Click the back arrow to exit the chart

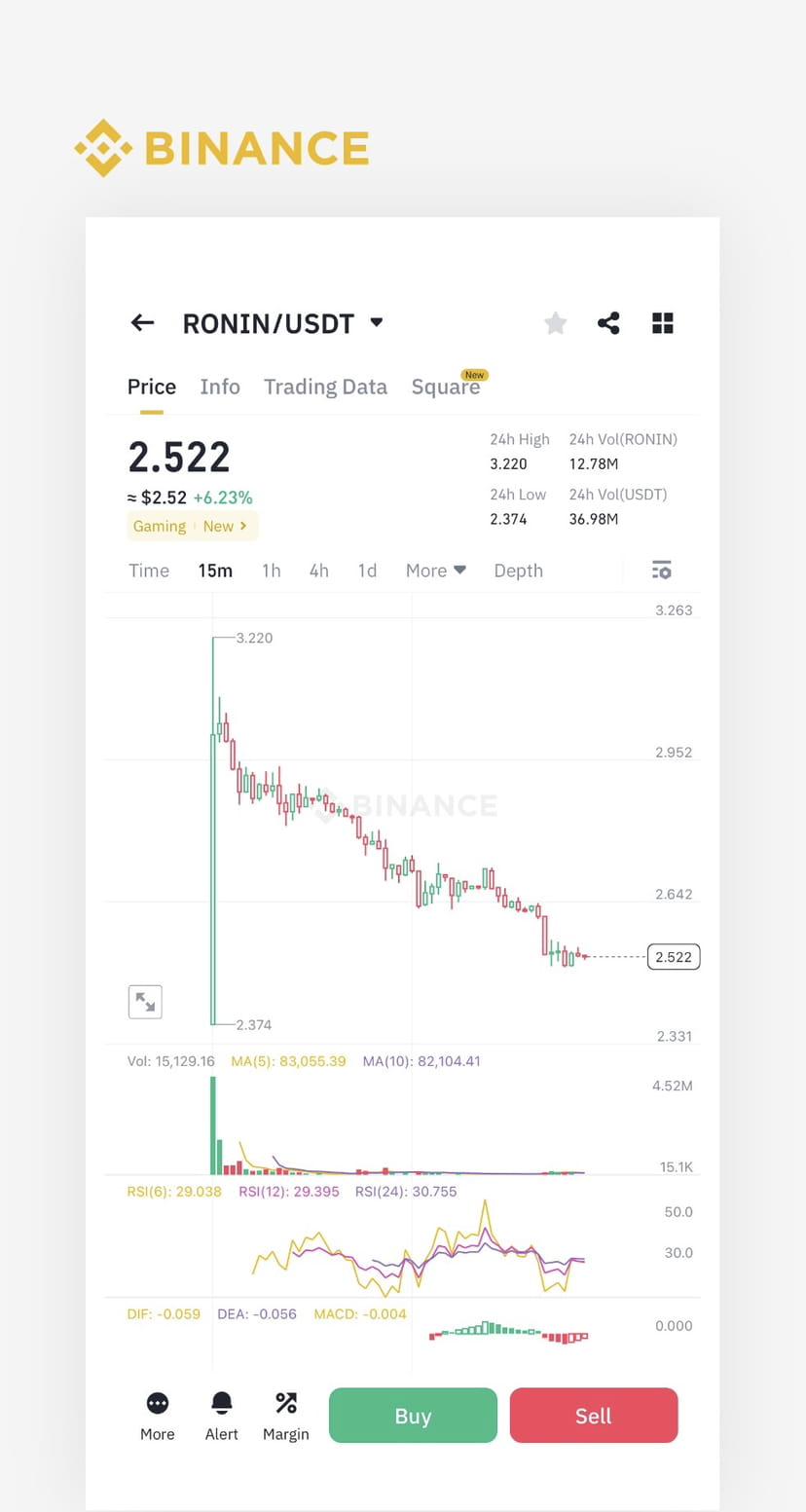click(142, 322)
